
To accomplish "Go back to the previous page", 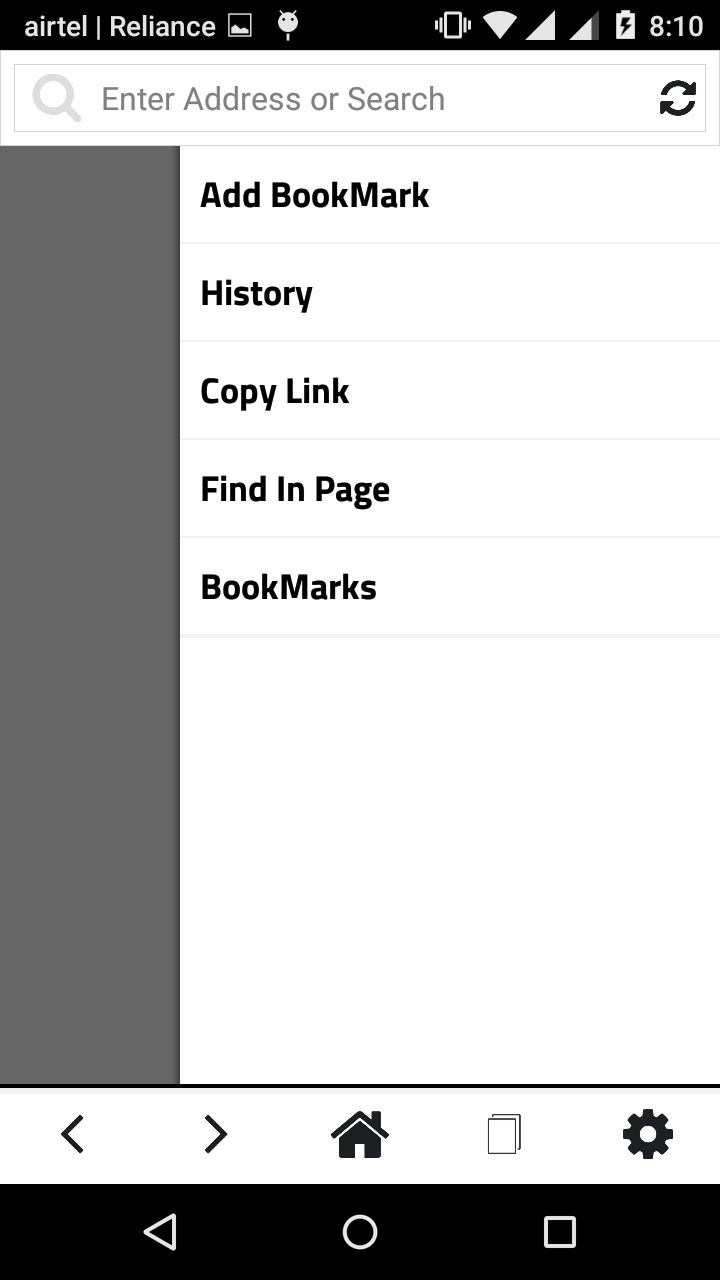I will click(x=72, y=1134).
